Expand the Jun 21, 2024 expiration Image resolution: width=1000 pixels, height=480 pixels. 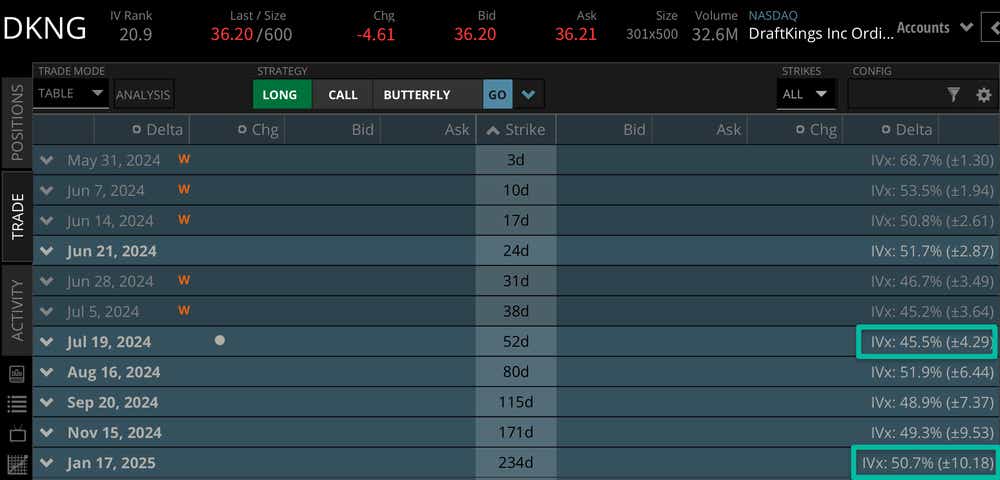click(46, 251)
